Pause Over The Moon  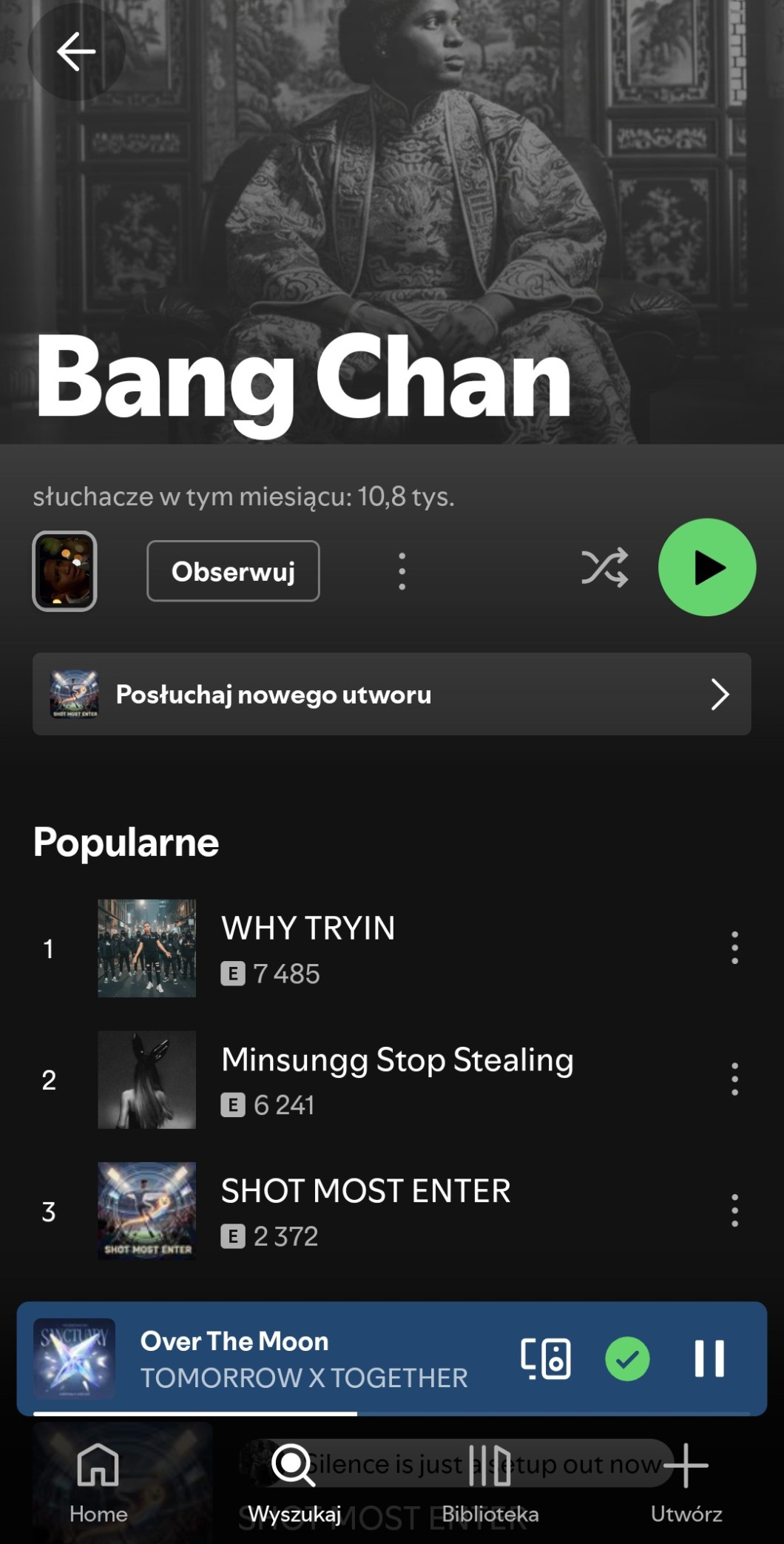(709, 1359)
